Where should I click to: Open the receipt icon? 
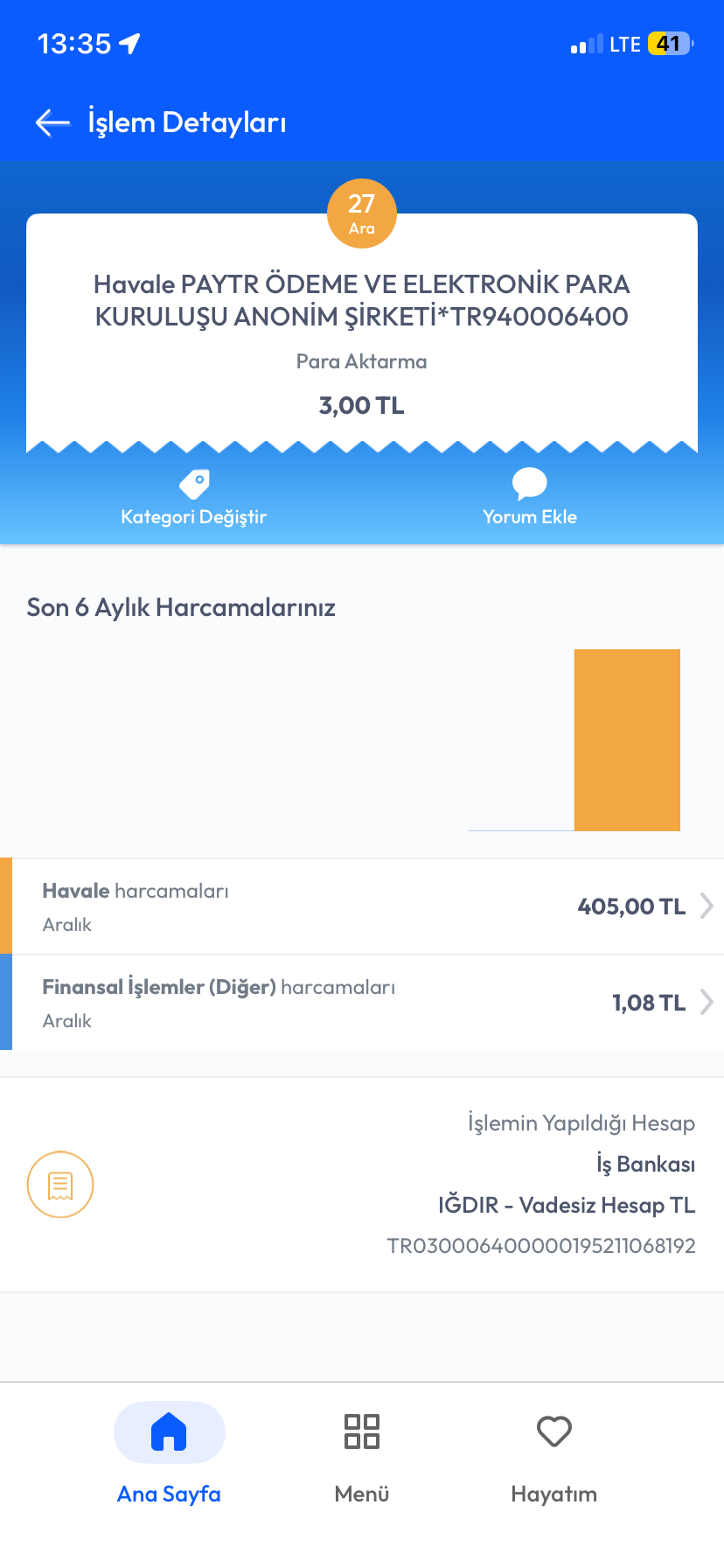click(x=60, y=1185)
